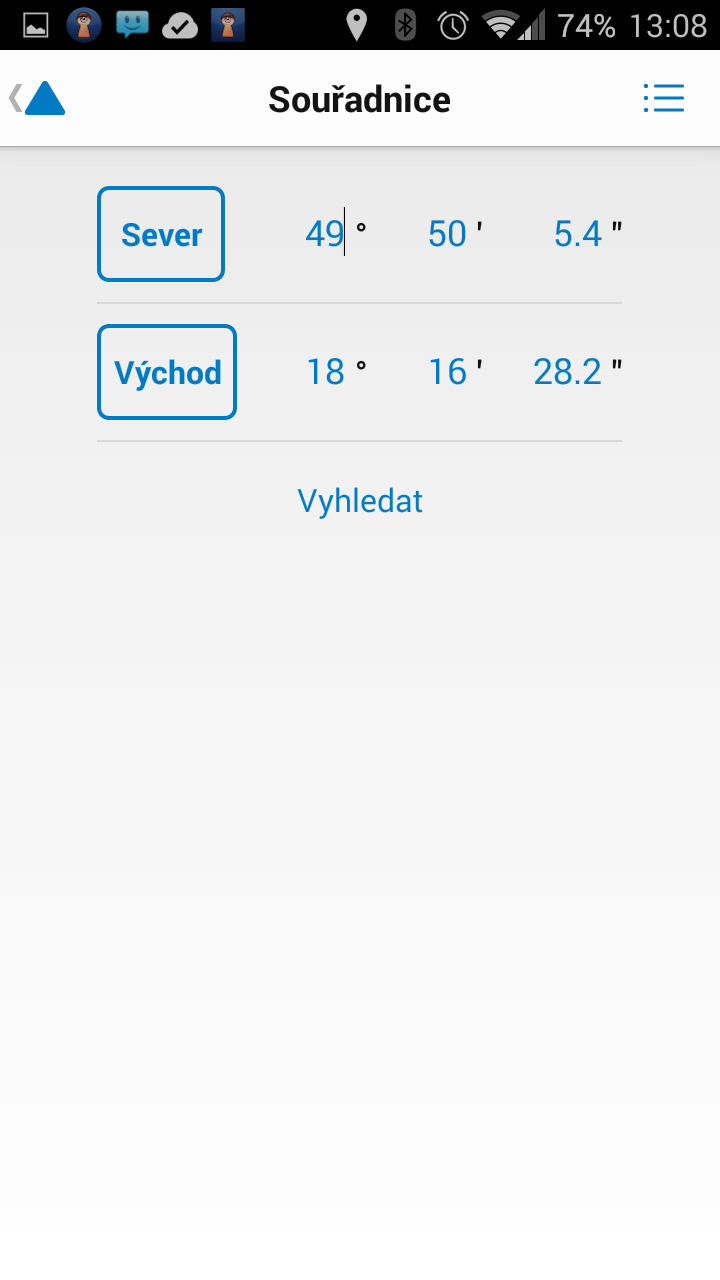Toggle the Východ hemisphere button
720x1280 pixels.
point(167,372)
